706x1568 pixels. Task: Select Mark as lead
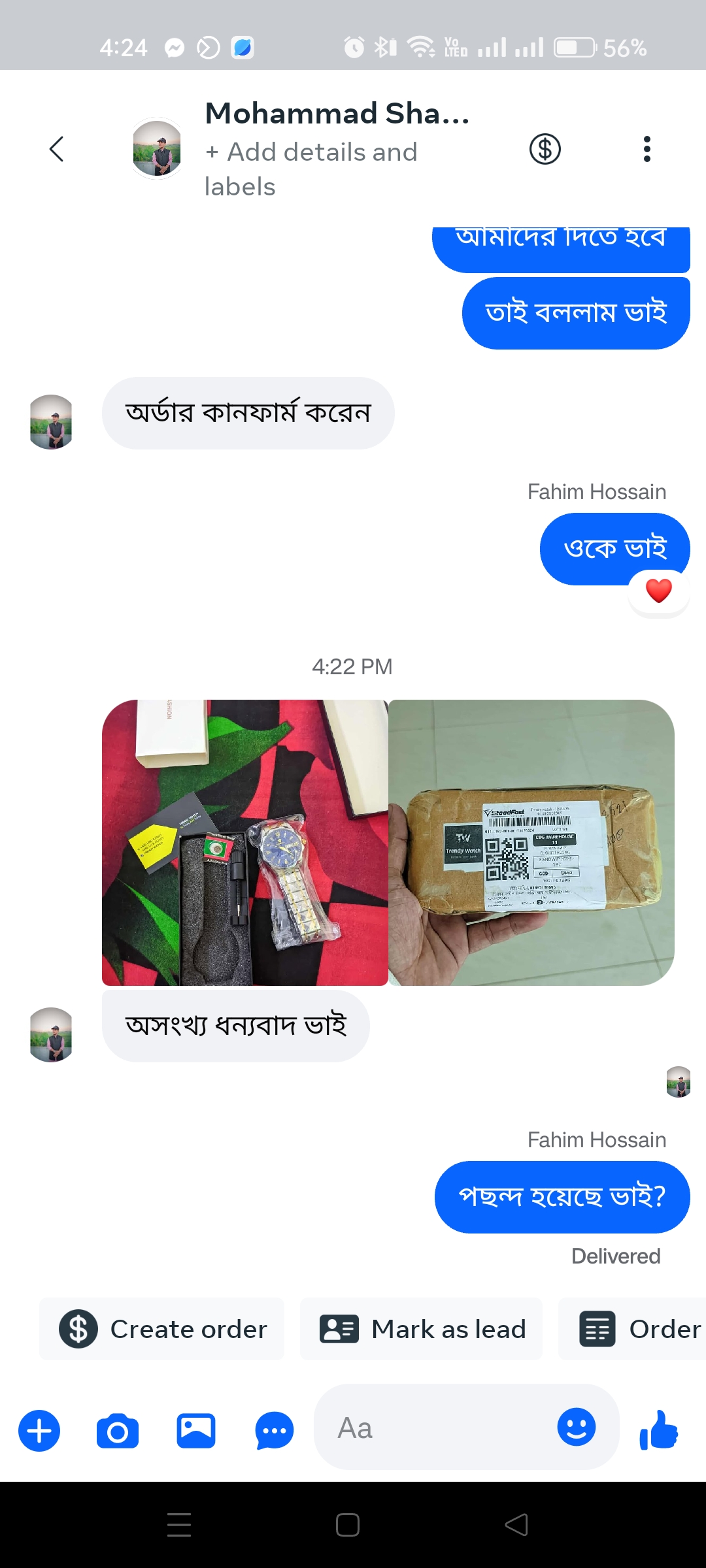tap(422, 1329)
